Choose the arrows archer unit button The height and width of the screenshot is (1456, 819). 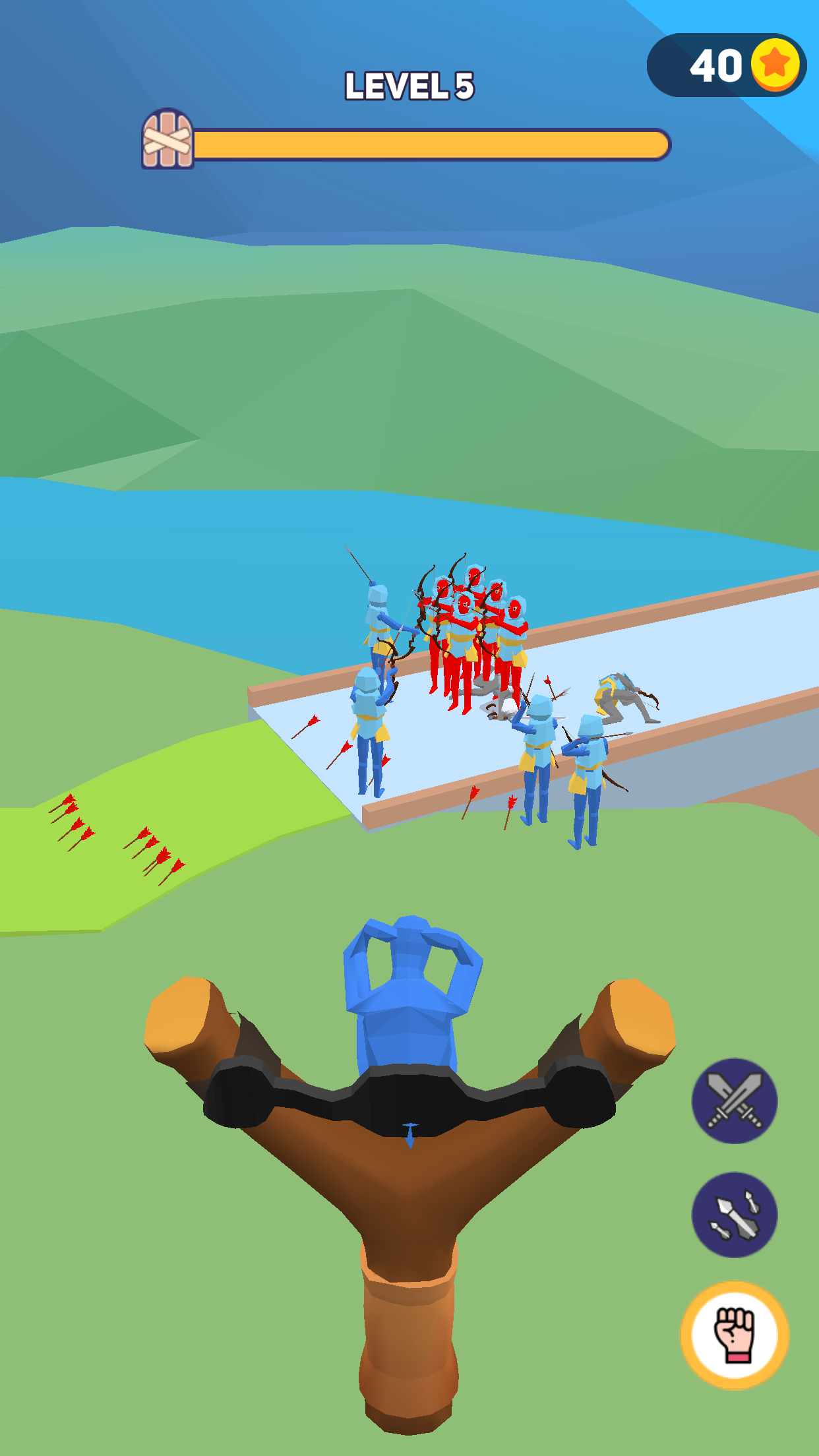[734, 1215]
